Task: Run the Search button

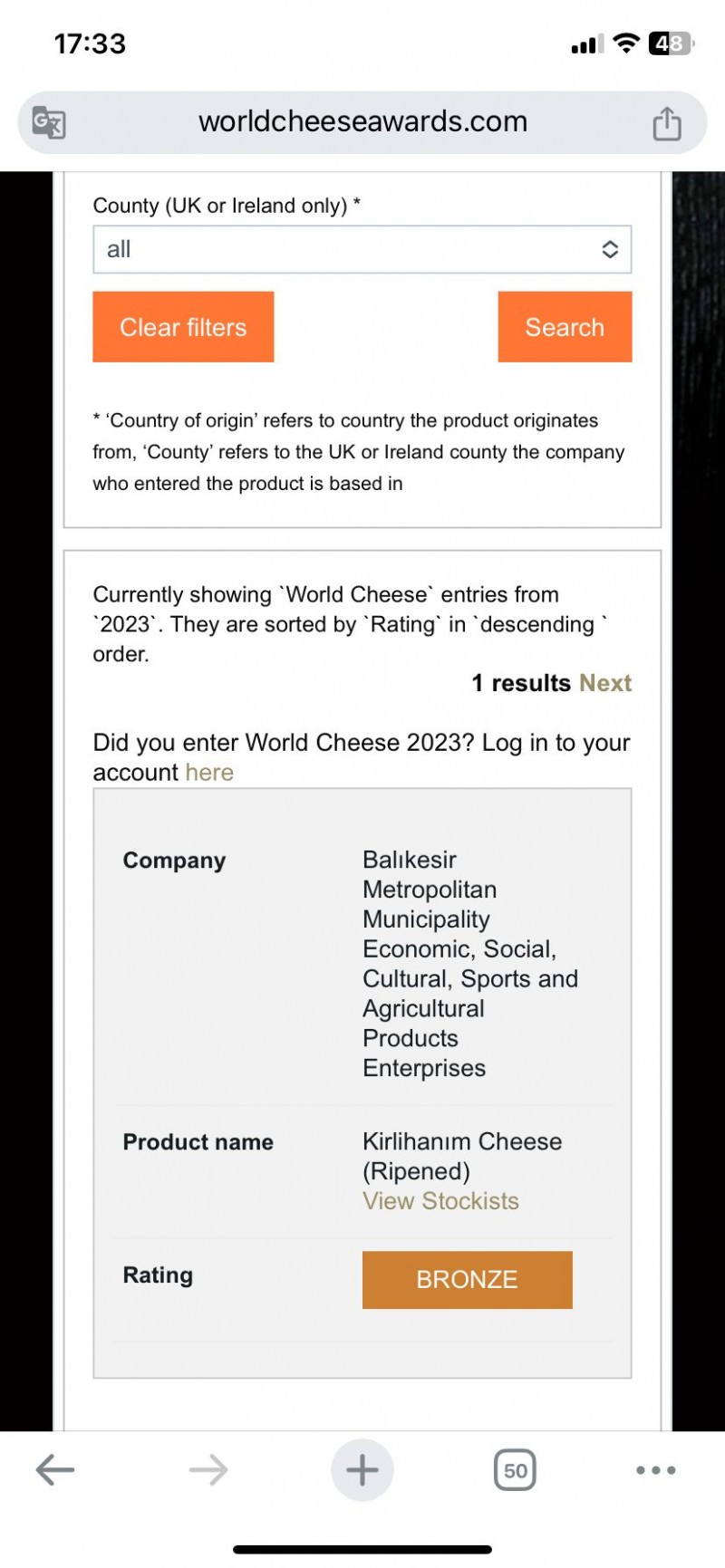Action: click(x=565, y=327)
